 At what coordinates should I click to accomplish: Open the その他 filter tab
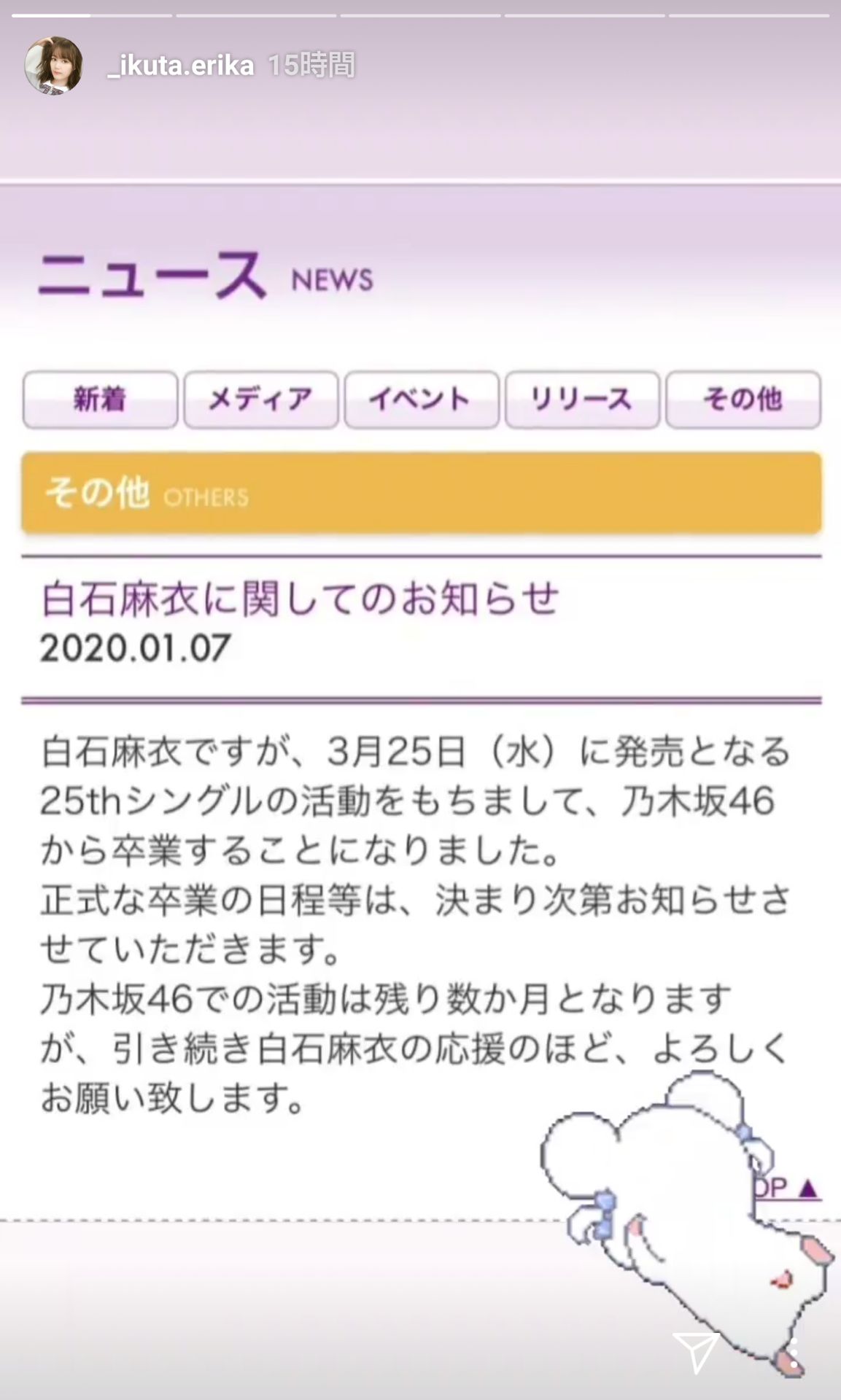coord(743,397)
